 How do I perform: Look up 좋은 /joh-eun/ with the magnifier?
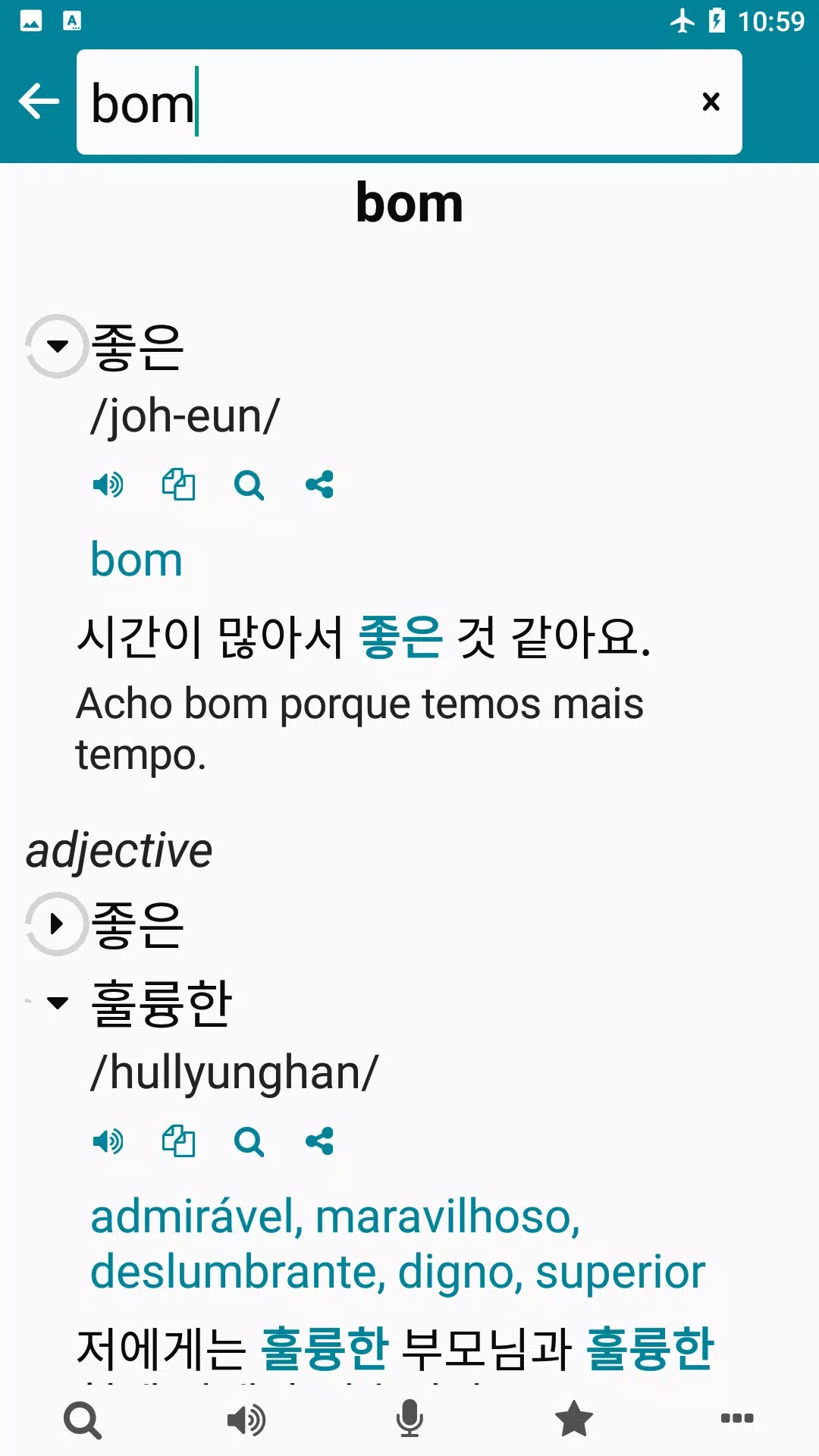pyautogui.click(x=249, y=485)
